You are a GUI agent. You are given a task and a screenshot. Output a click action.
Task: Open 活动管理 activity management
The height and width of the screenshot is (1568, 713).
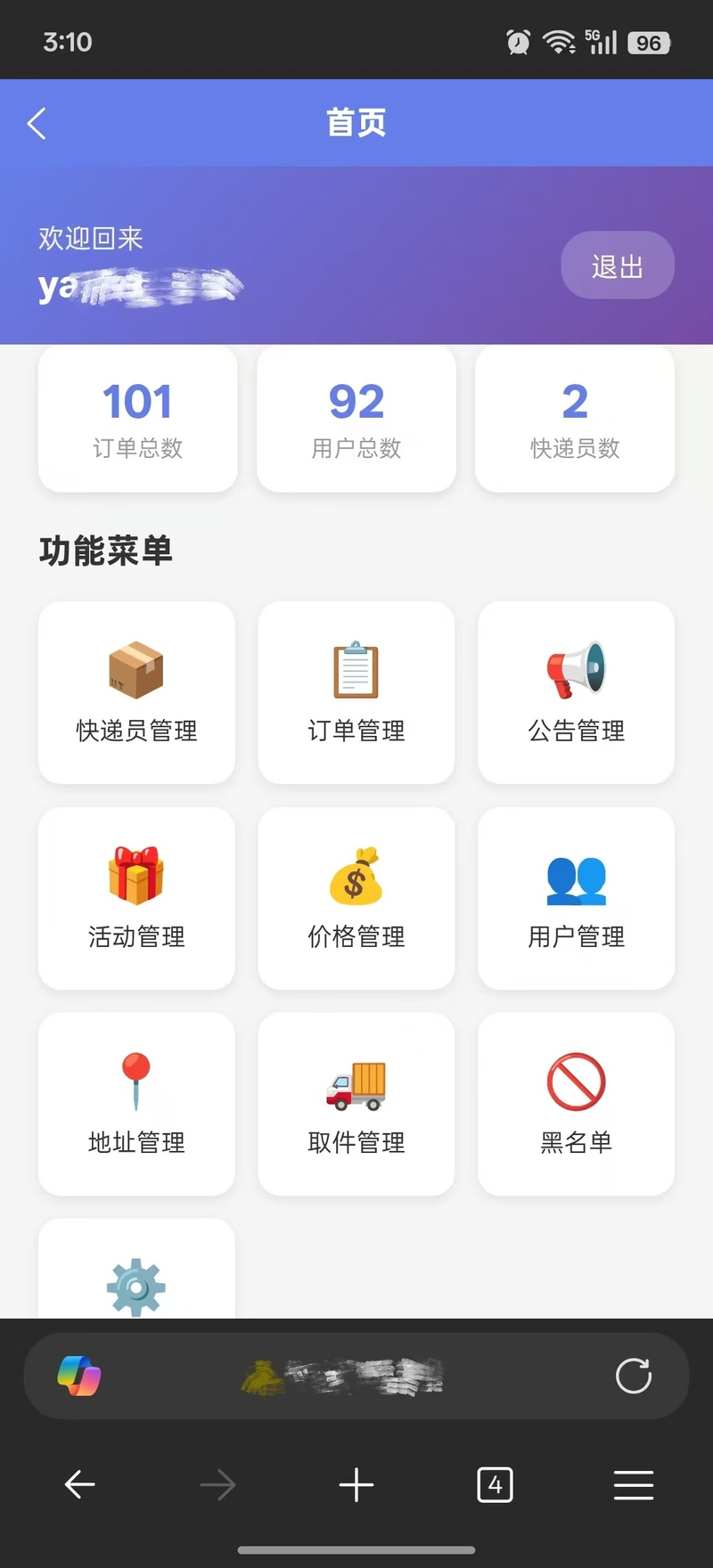click(x=136, y=898)
